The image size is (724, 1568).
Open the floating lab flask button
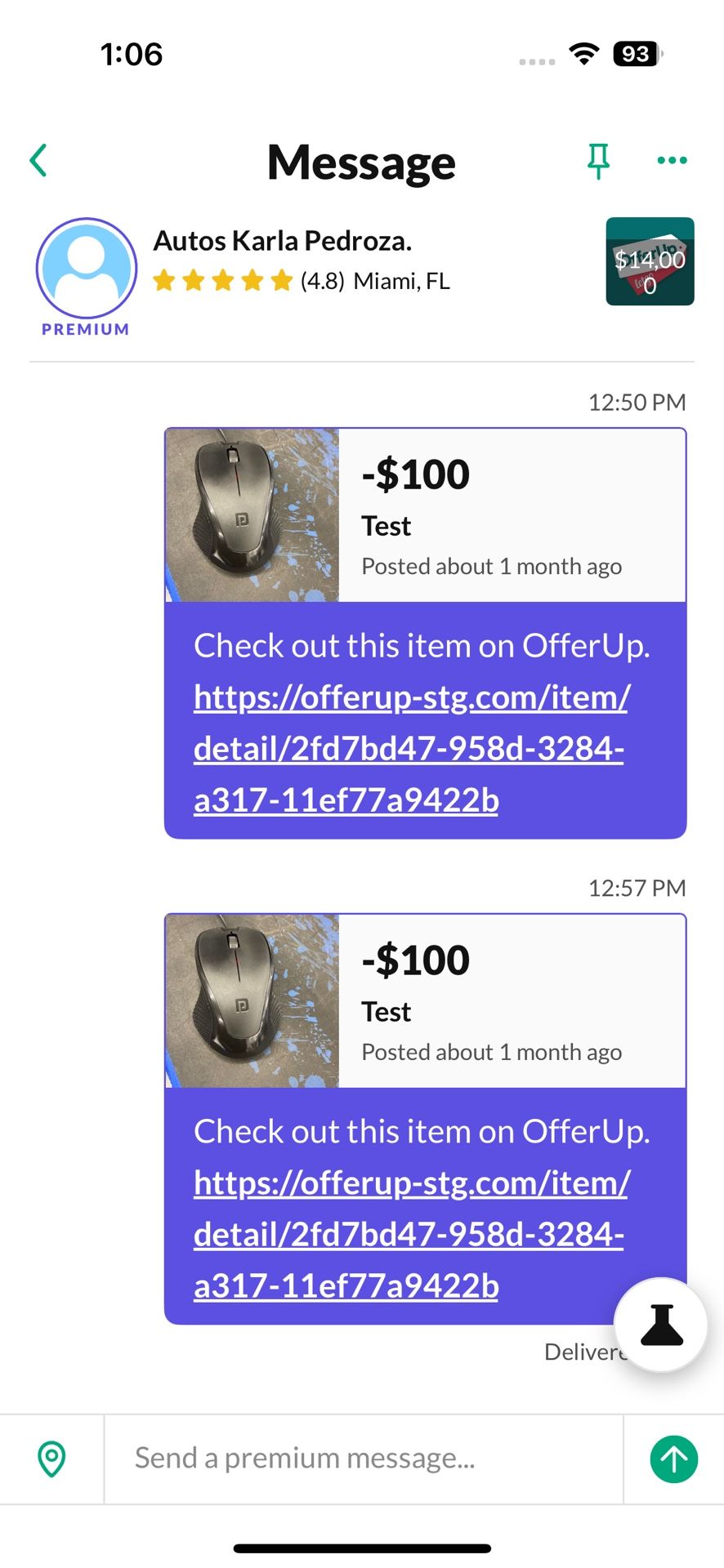pos(660,1325)
